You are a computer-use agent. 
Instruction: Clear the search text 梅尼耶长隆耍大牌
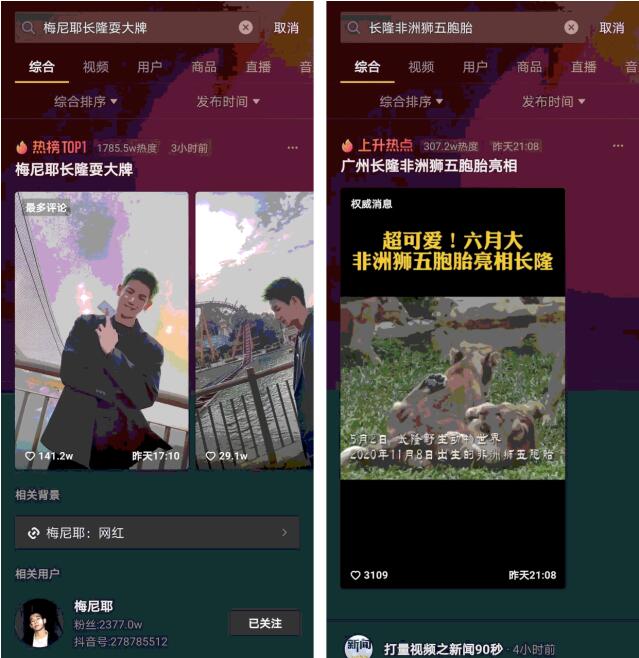[246, 28]
